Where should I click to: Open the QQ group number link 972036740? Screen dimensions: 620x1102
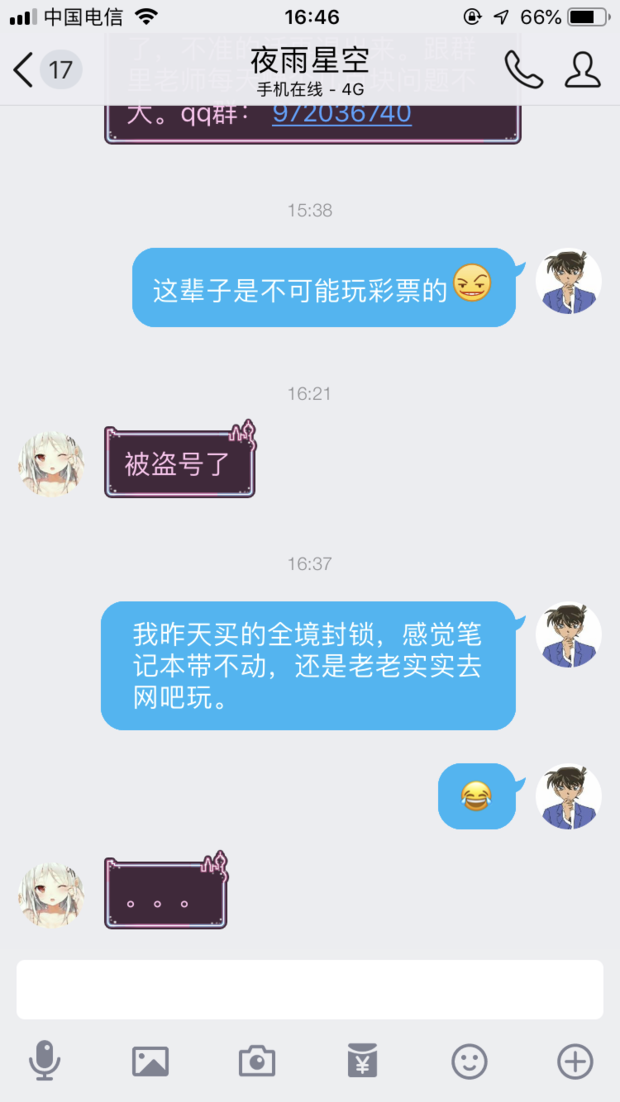342,113
